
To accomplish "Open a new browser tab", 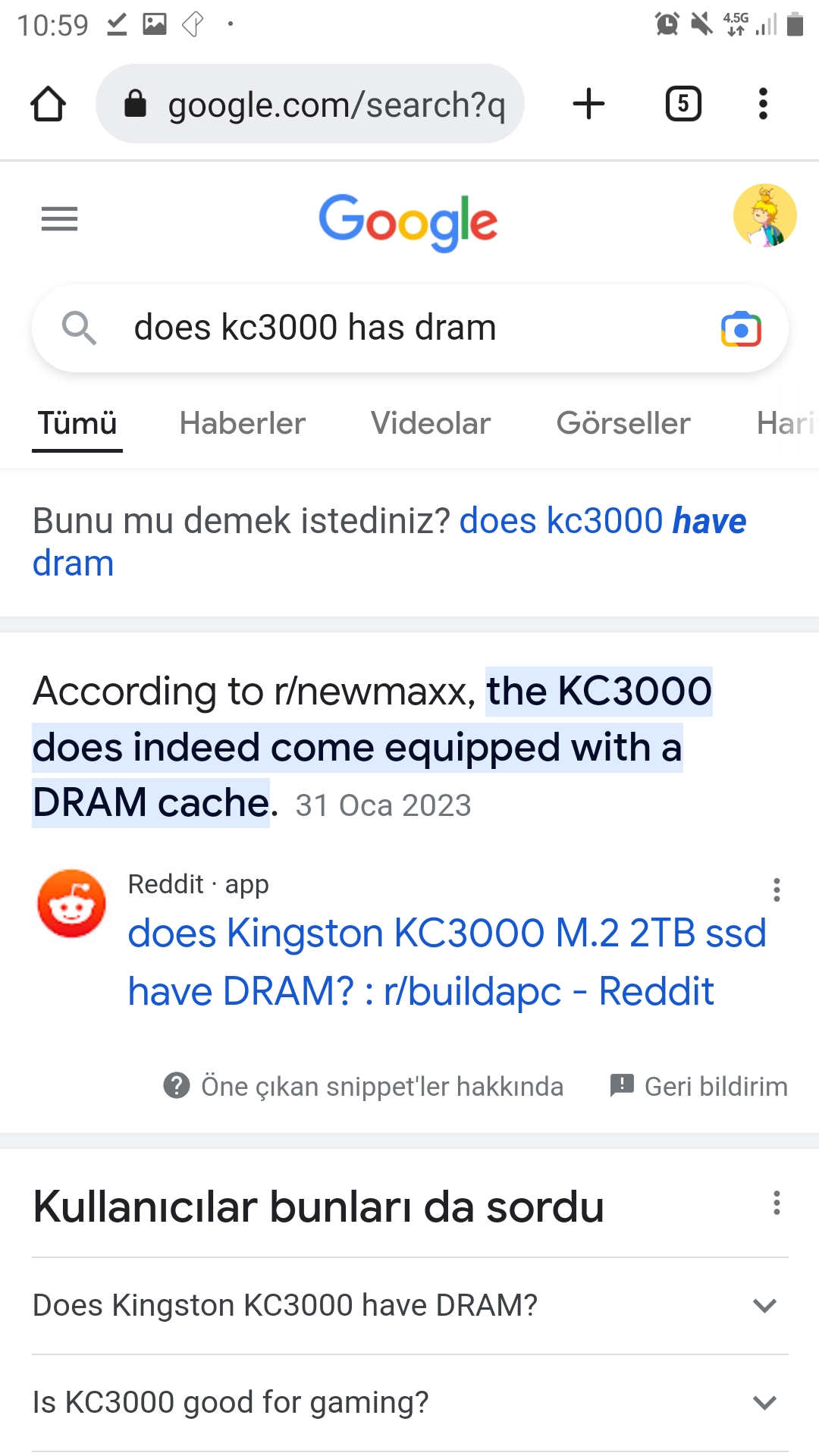I will pos(588,104).
